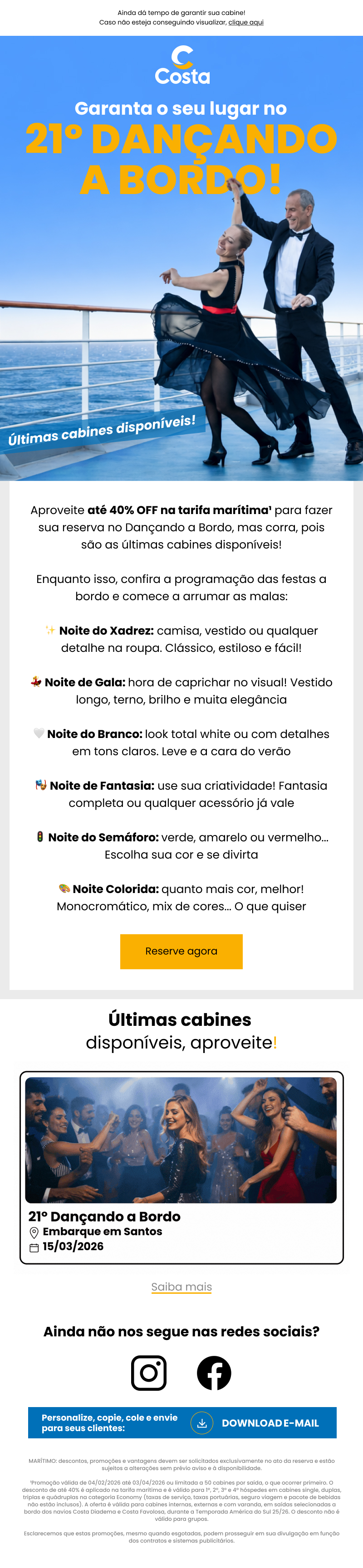Follow the "Saiba mais" link

click(x=181, y=1286)
